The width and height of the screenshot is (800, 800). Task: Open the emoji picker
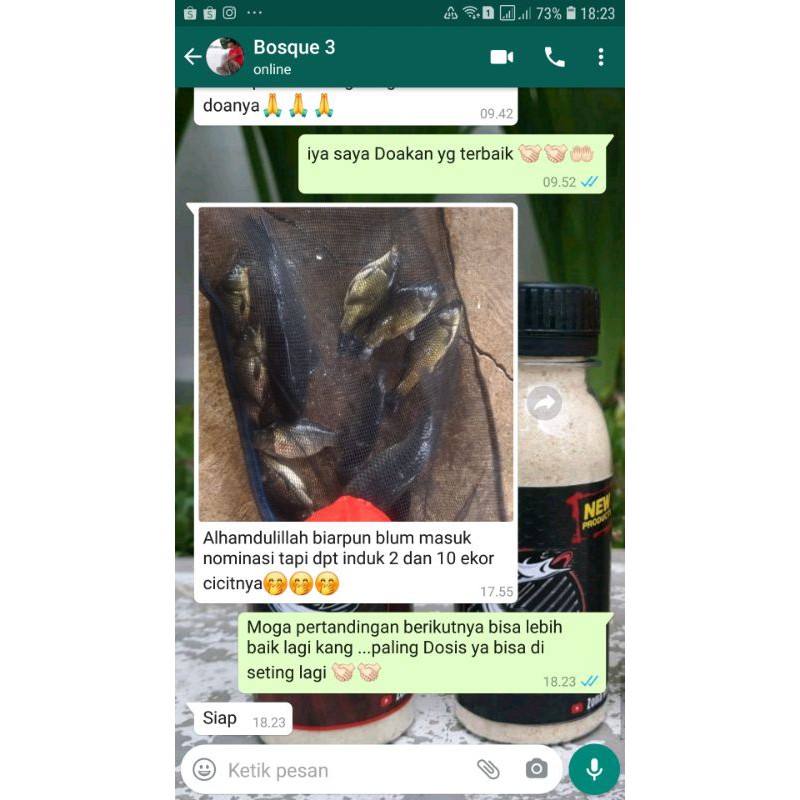[x=204, y=769]
